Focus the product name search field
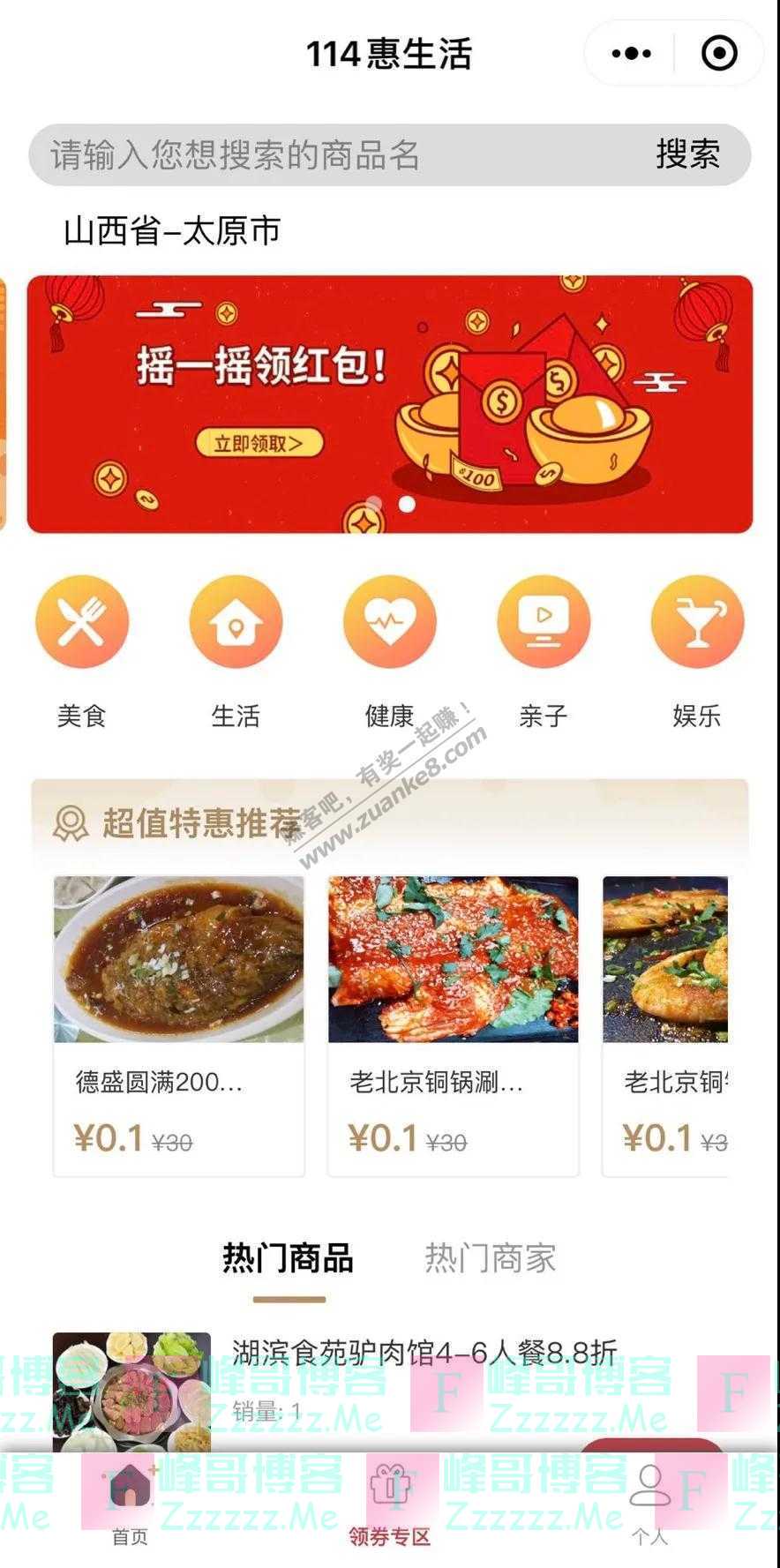The height and width of the screenshot is (1568, 780). pos(335,155)
